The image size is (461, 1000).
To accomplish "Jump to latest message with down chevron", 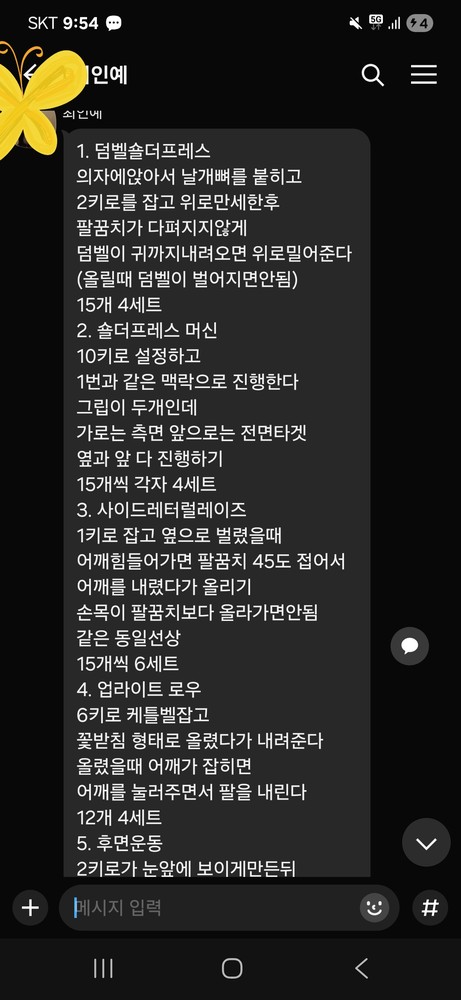I will [x=426, y=842].
